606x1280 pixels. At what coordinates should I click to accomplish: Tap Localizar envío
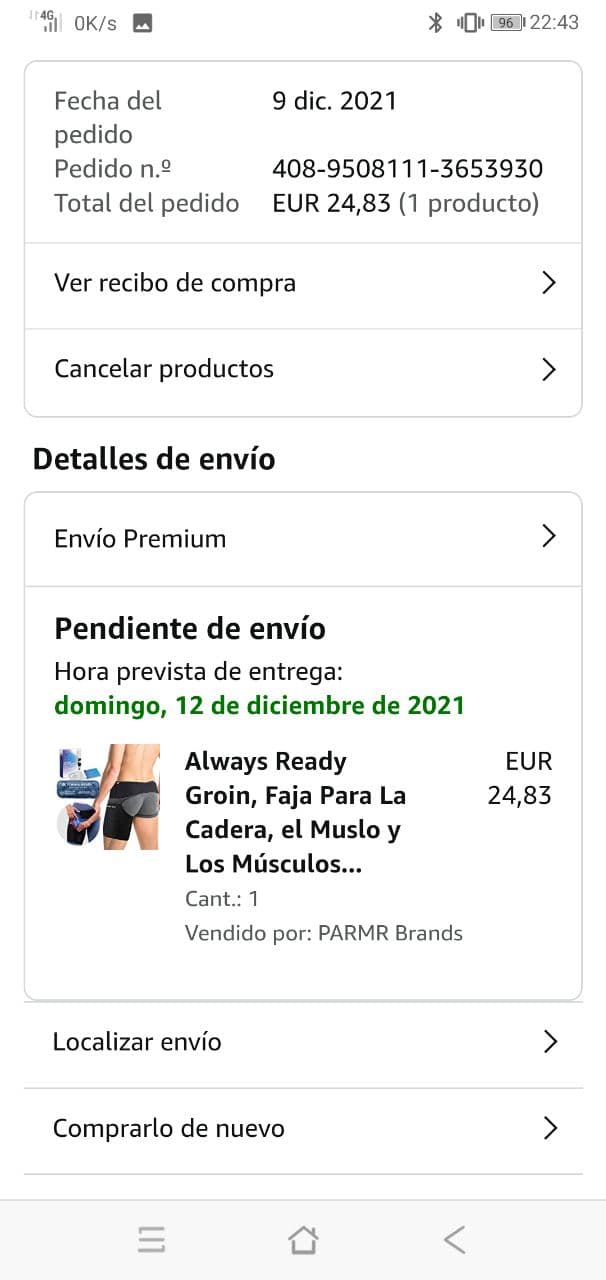pyautogui.click(x=302, y=1043)
